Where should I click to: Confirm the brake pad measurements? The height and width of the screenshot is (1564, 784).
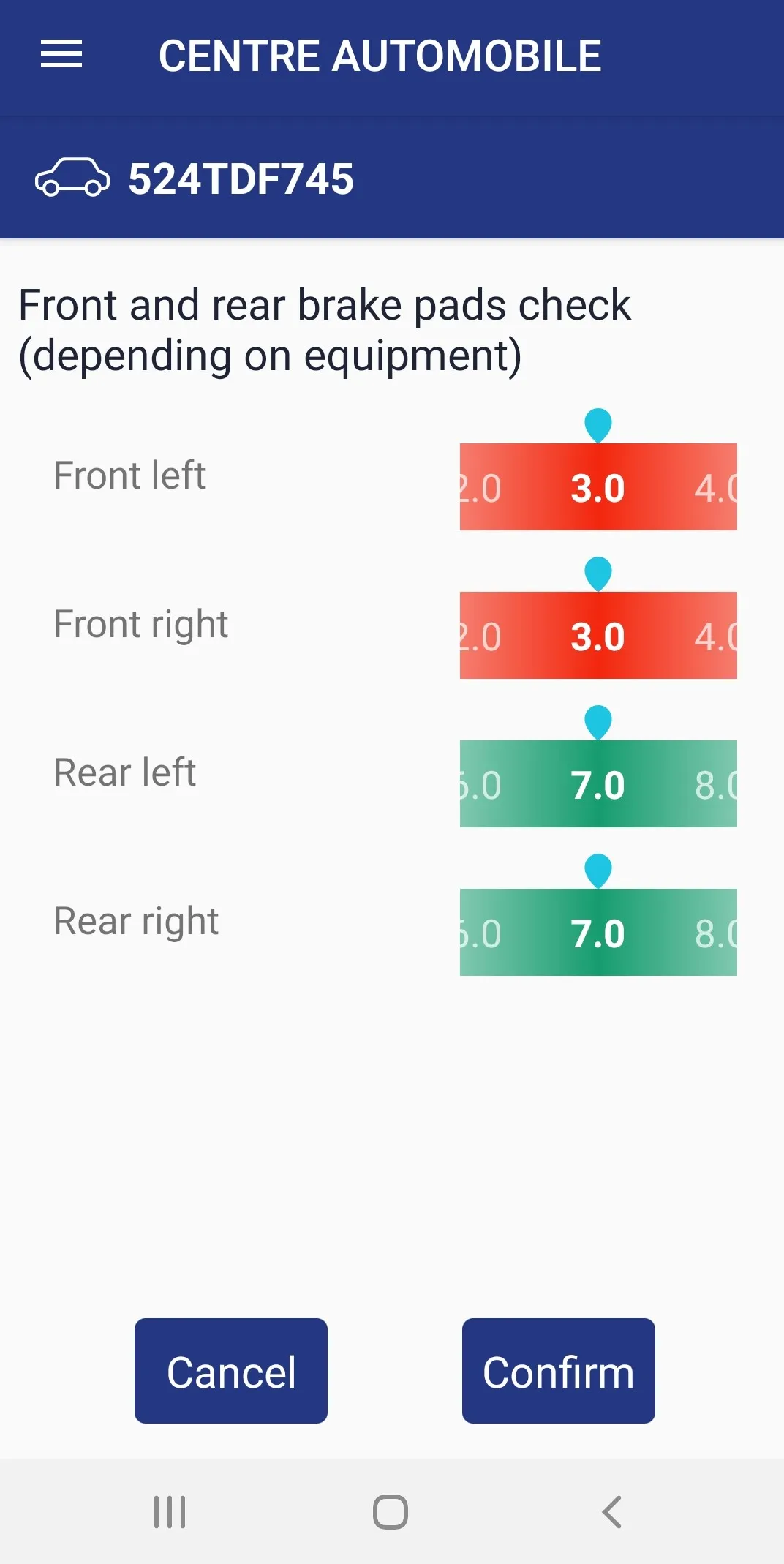558,1371
